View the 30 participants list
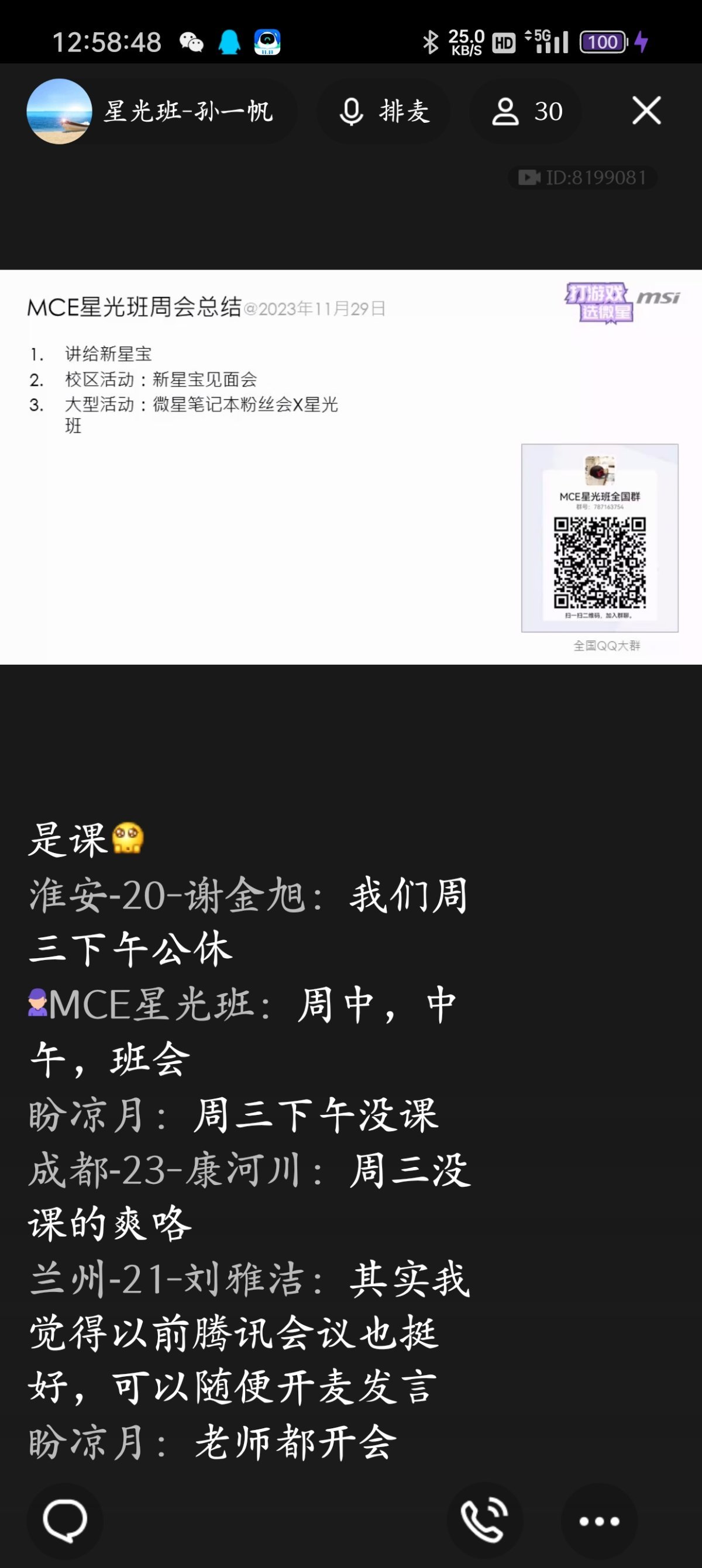Screen dimensions: 702x1568 [526, 112]
